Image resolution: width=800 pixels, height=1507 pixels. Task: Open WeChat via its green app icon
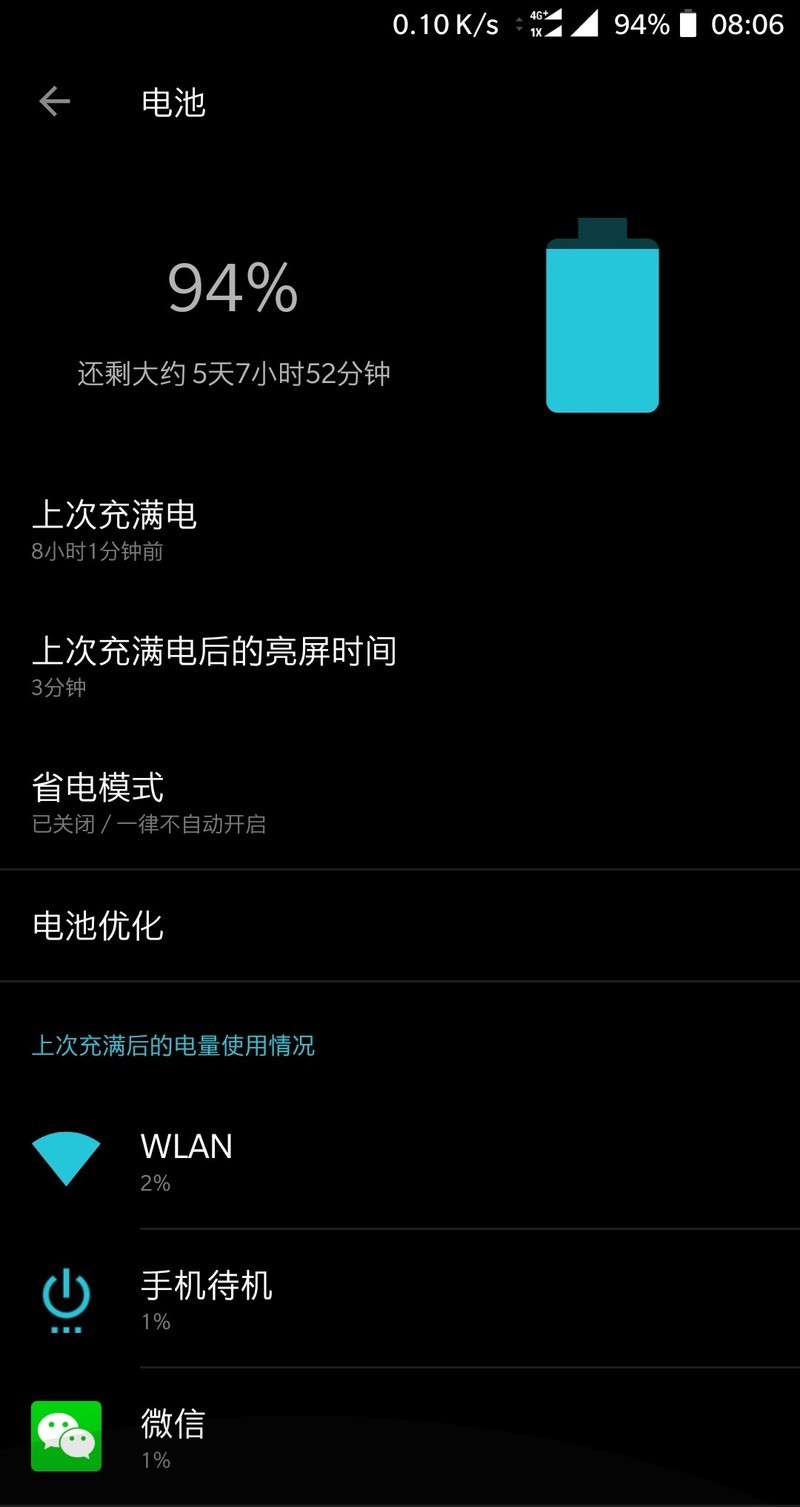[65, 1436]
